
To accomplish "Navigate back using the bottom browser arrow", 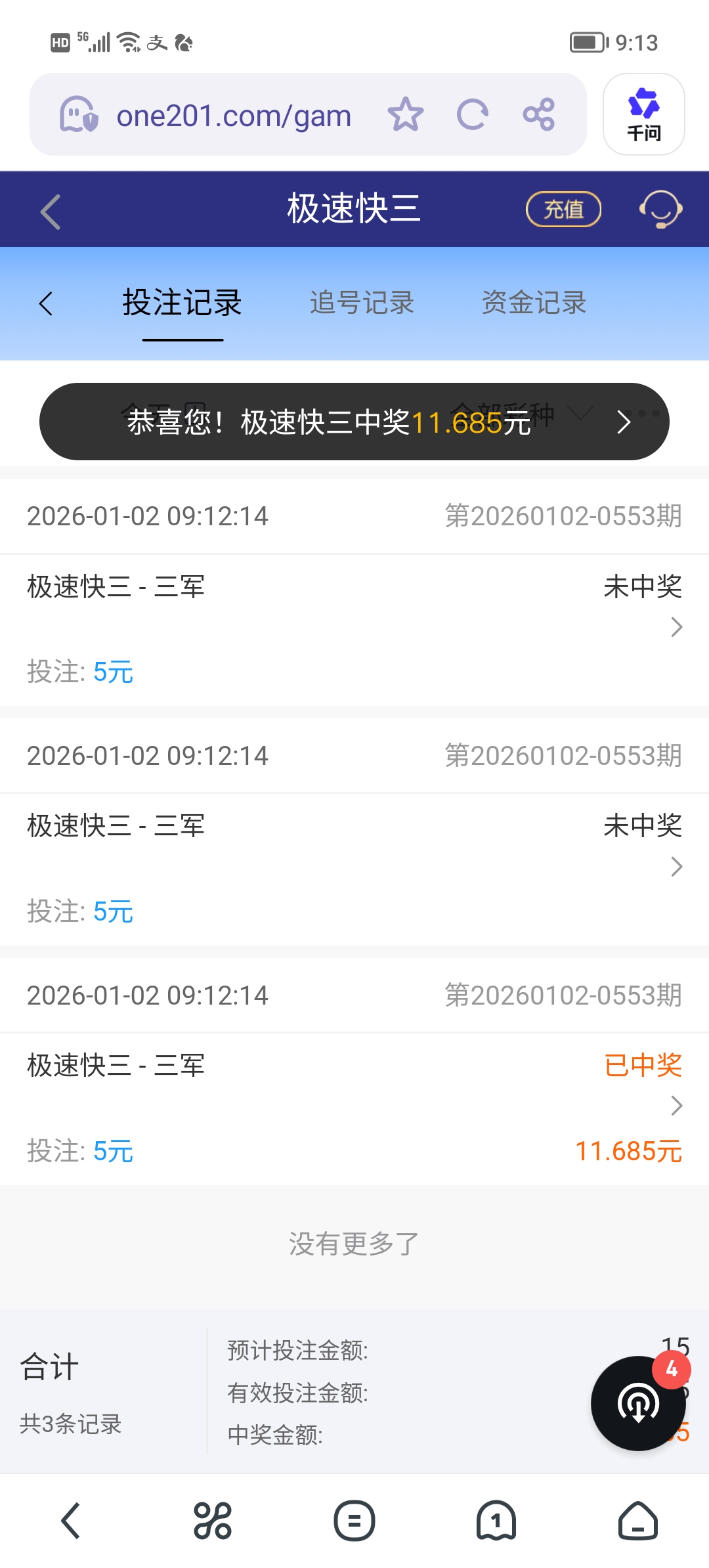I will (x=71, y=1521).
